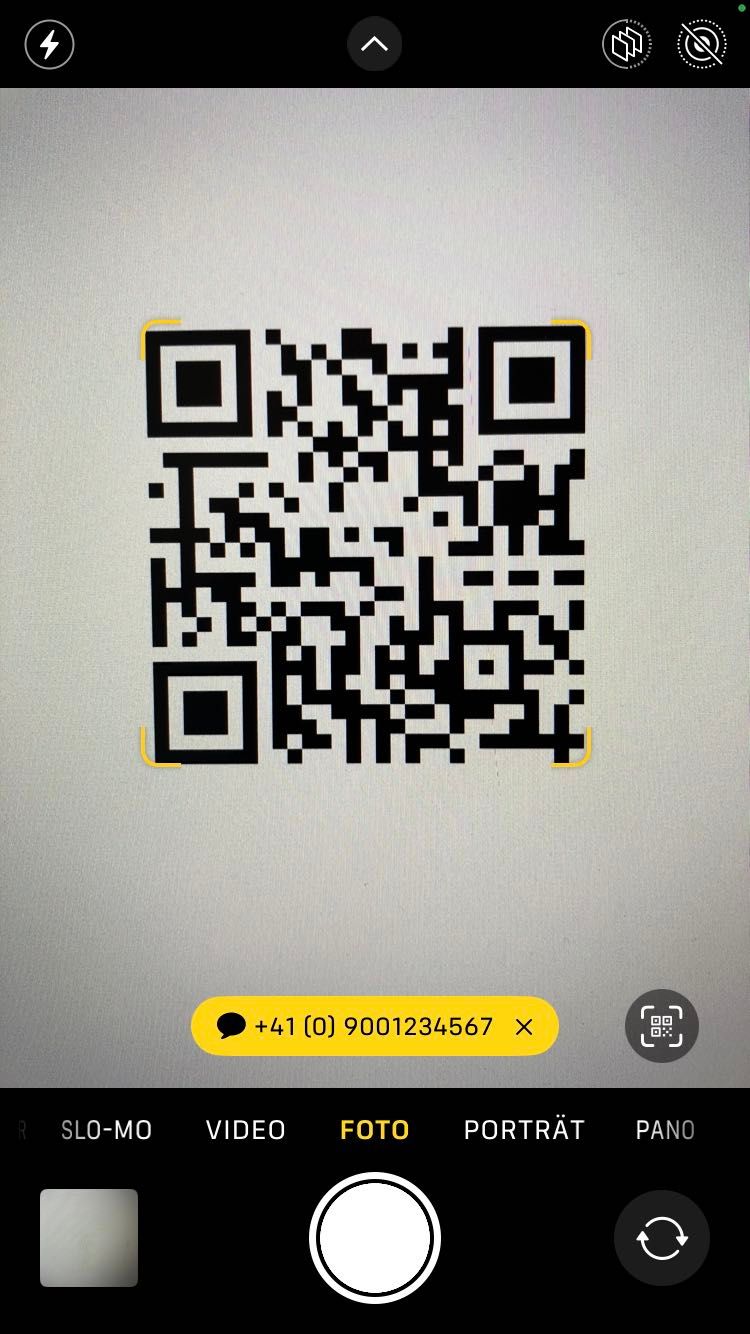Open the message to +41 (0) 9001234567

[360, 1026]
